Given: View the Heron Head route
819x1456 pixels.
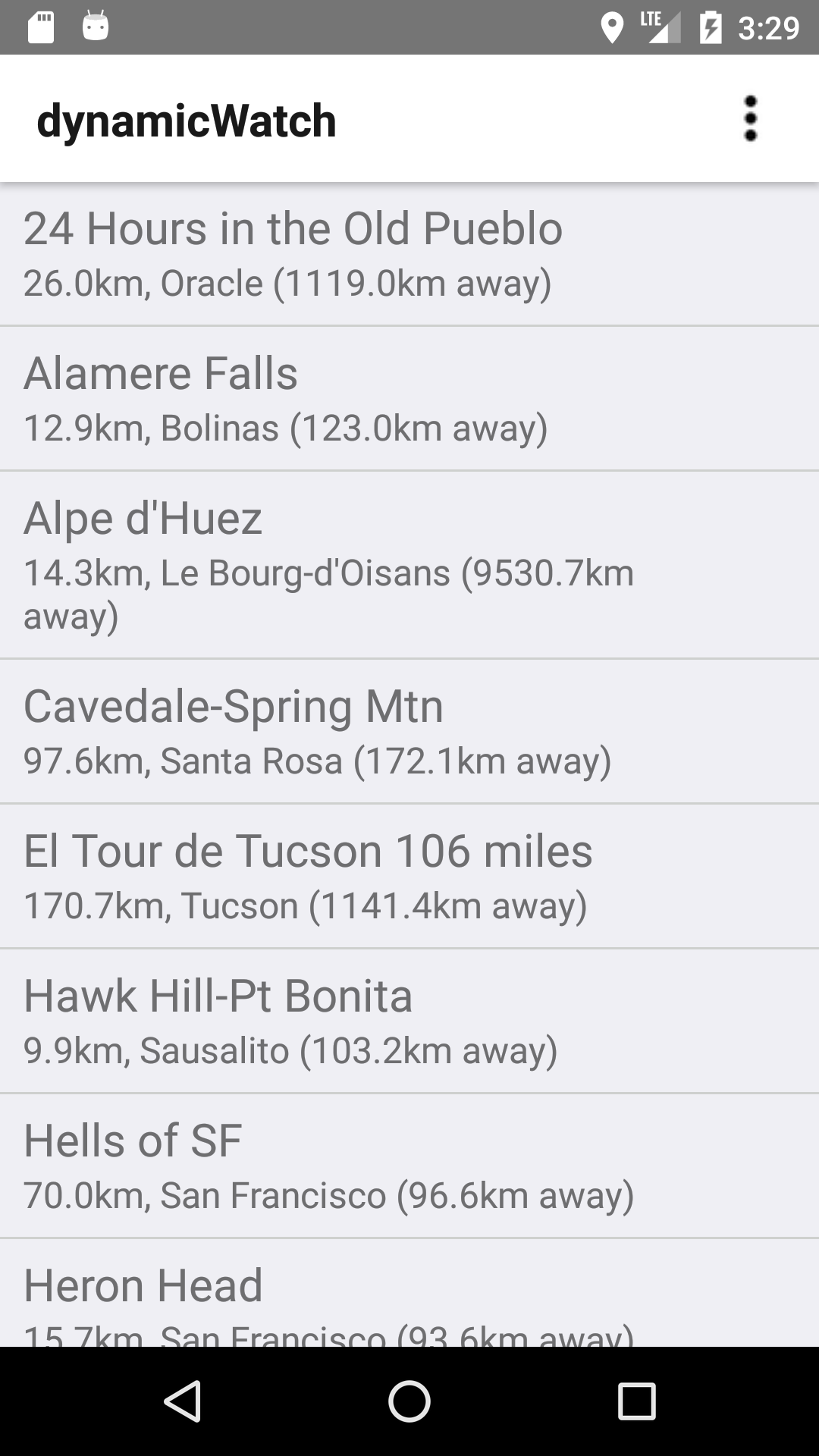Looking at the screenshot, I should (x=409, y=1293).
